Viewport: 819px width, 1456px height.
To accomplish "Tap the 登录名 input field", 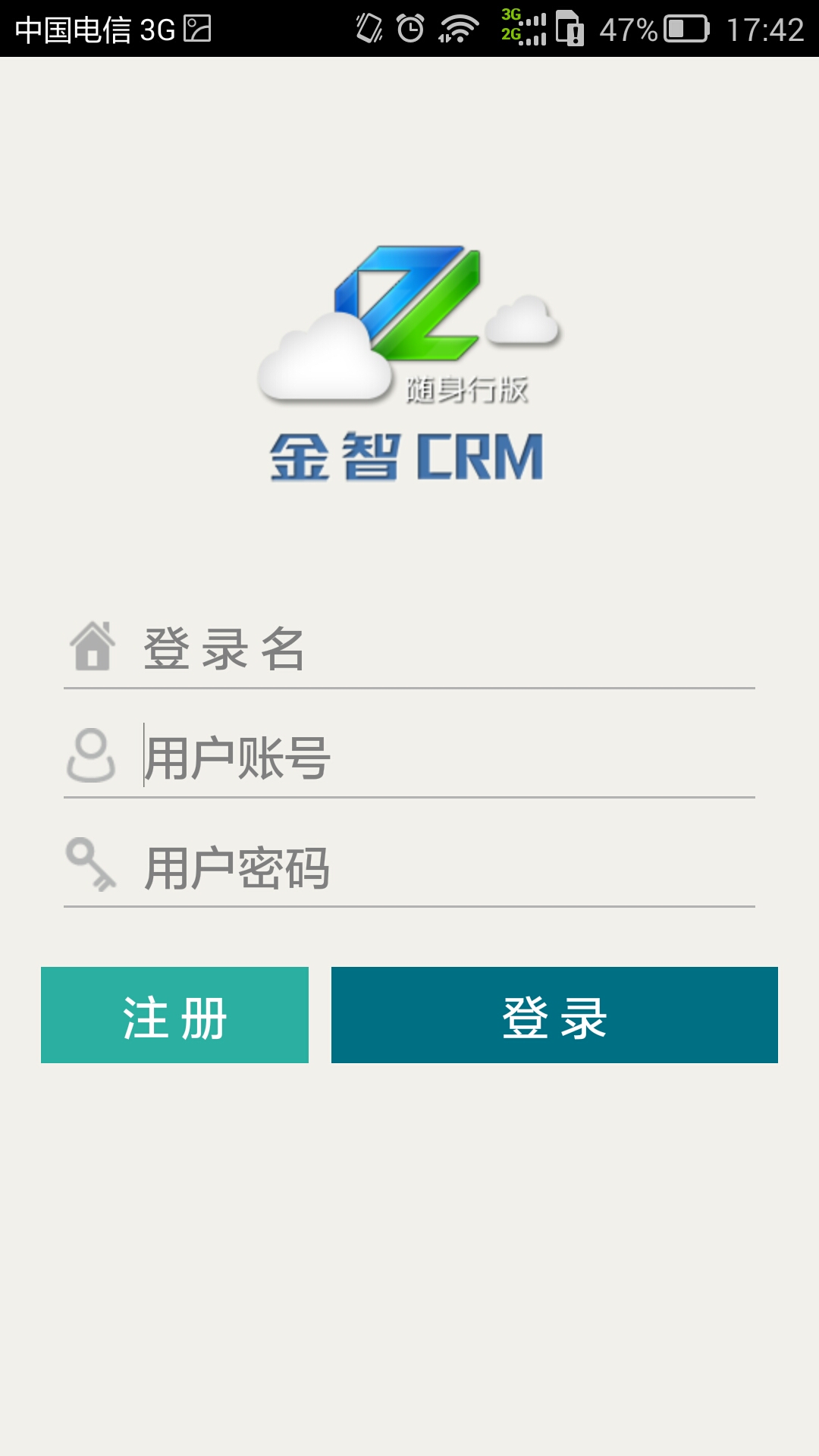I will coord(409,648).
